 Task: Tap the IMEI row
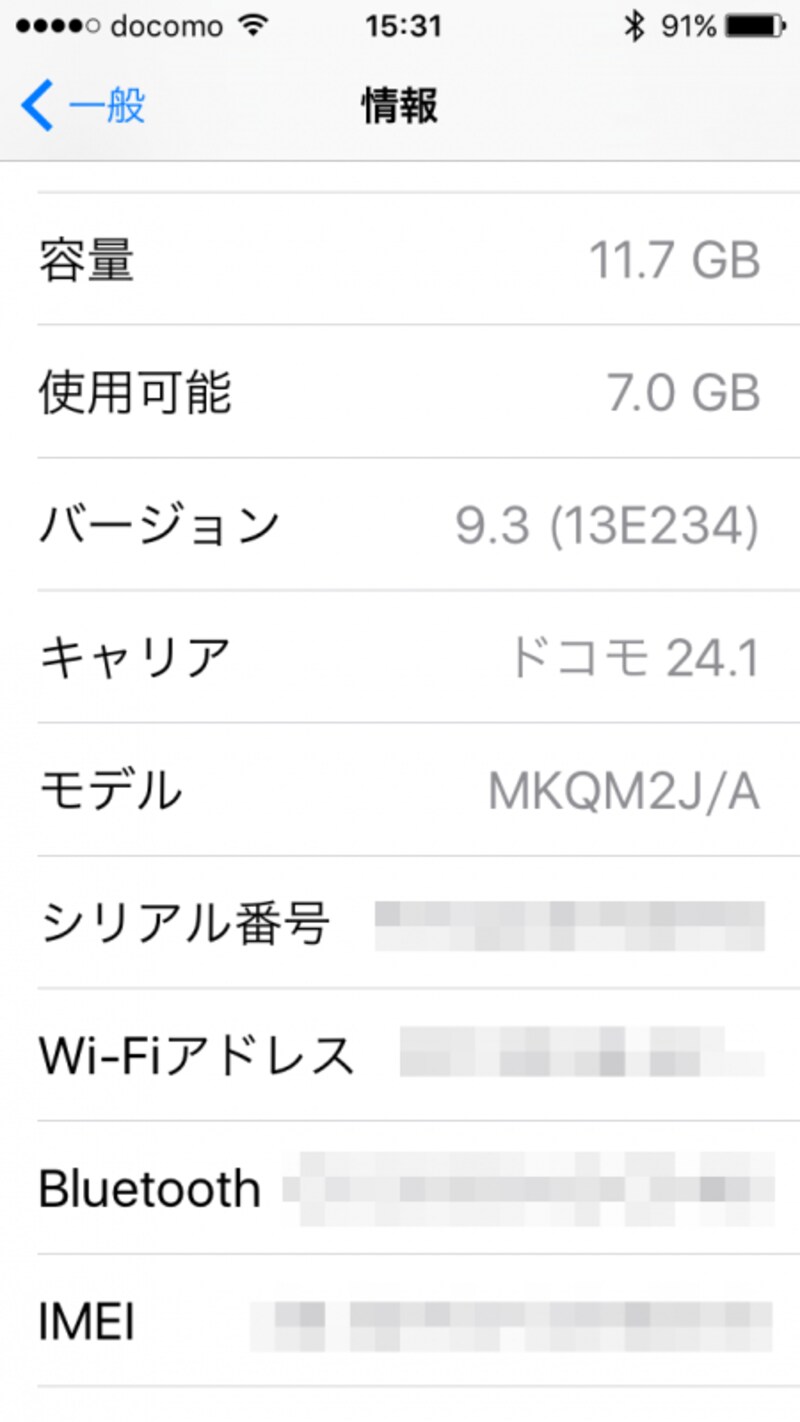point(400,1320)
